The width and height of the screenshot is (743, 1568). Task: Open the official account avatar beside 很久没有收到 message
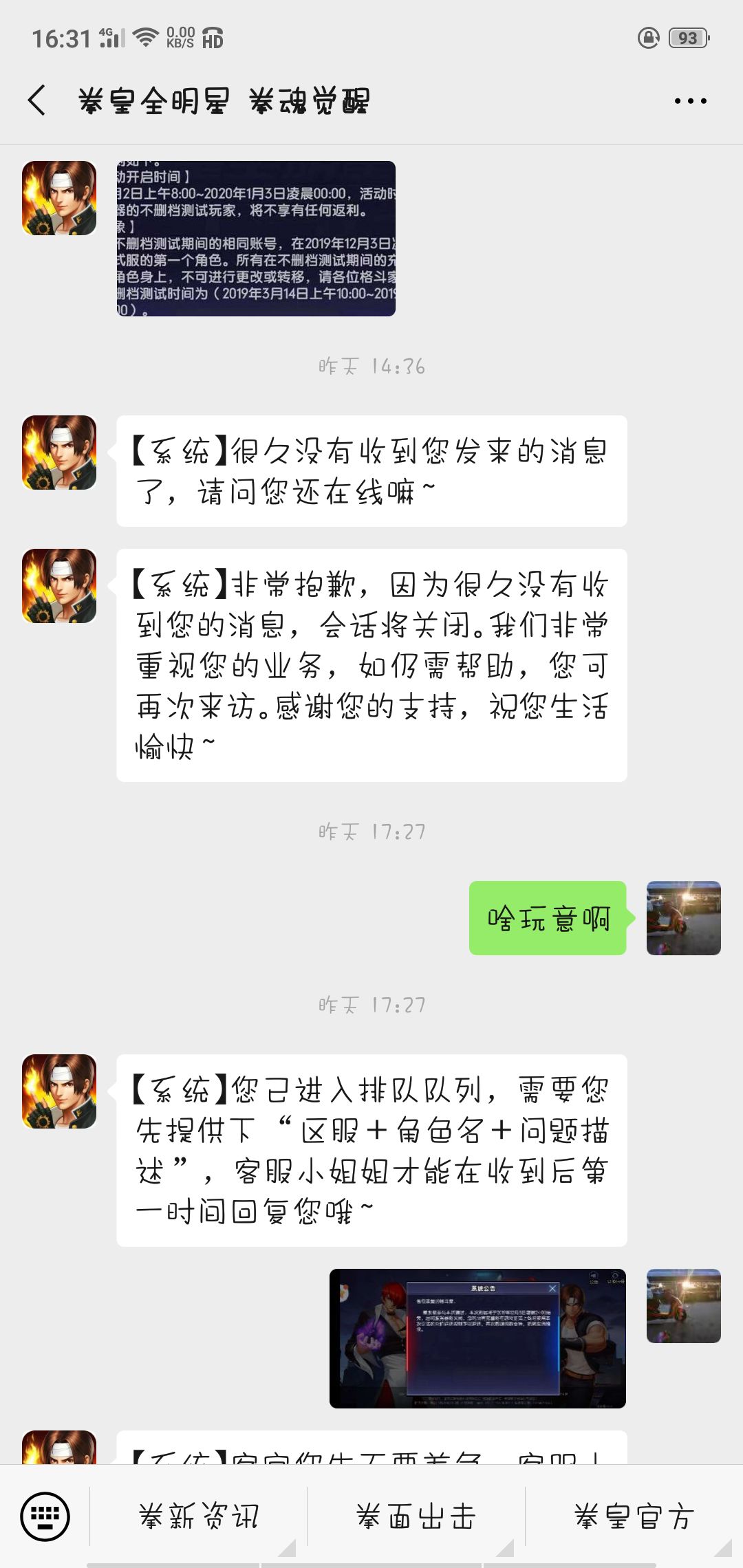[x=59, y=453]
